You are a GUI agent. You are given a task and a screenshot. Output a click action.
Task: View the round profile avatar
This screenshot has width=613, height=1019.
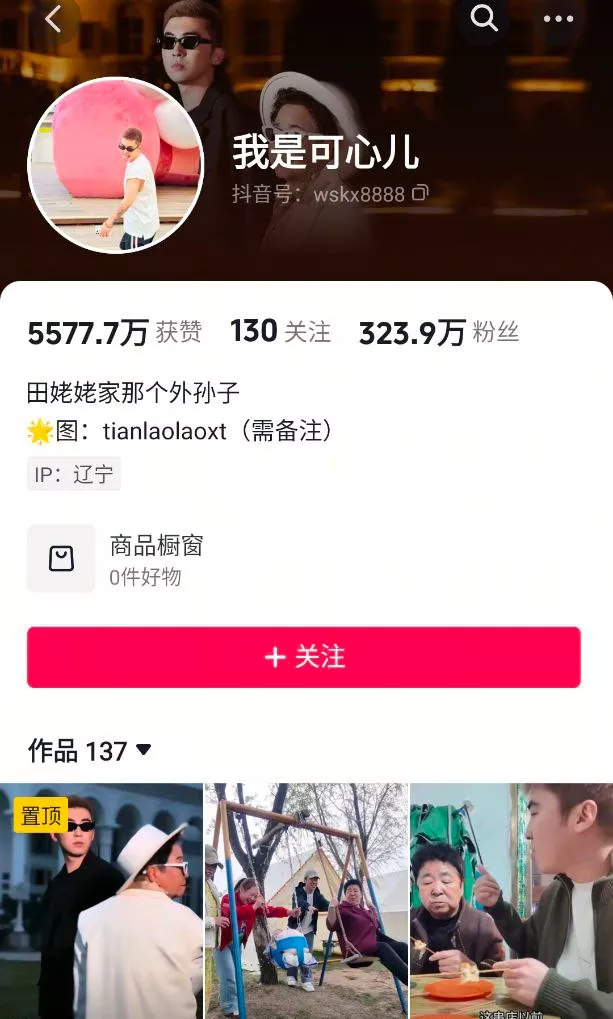pos(115,165)
